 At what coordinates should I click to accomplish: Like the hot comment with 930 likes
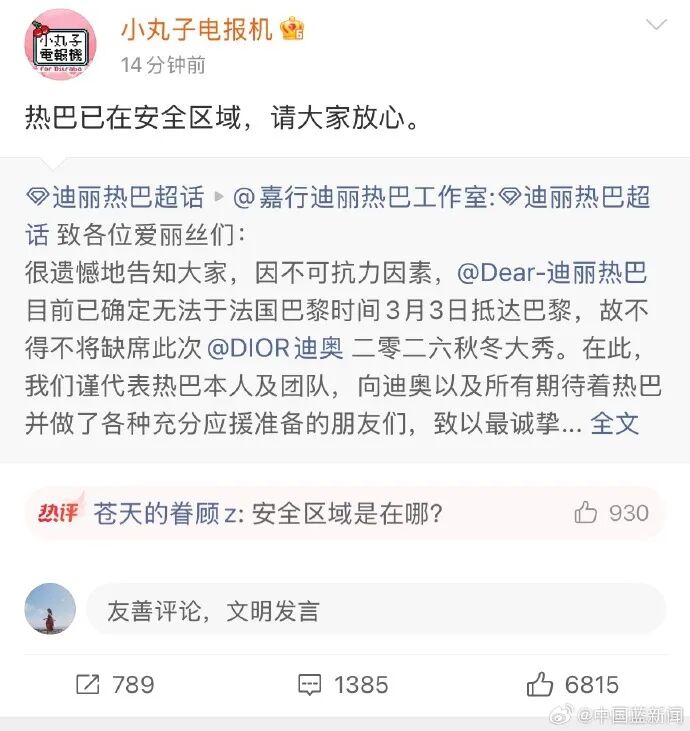click(x=612, y=513)
